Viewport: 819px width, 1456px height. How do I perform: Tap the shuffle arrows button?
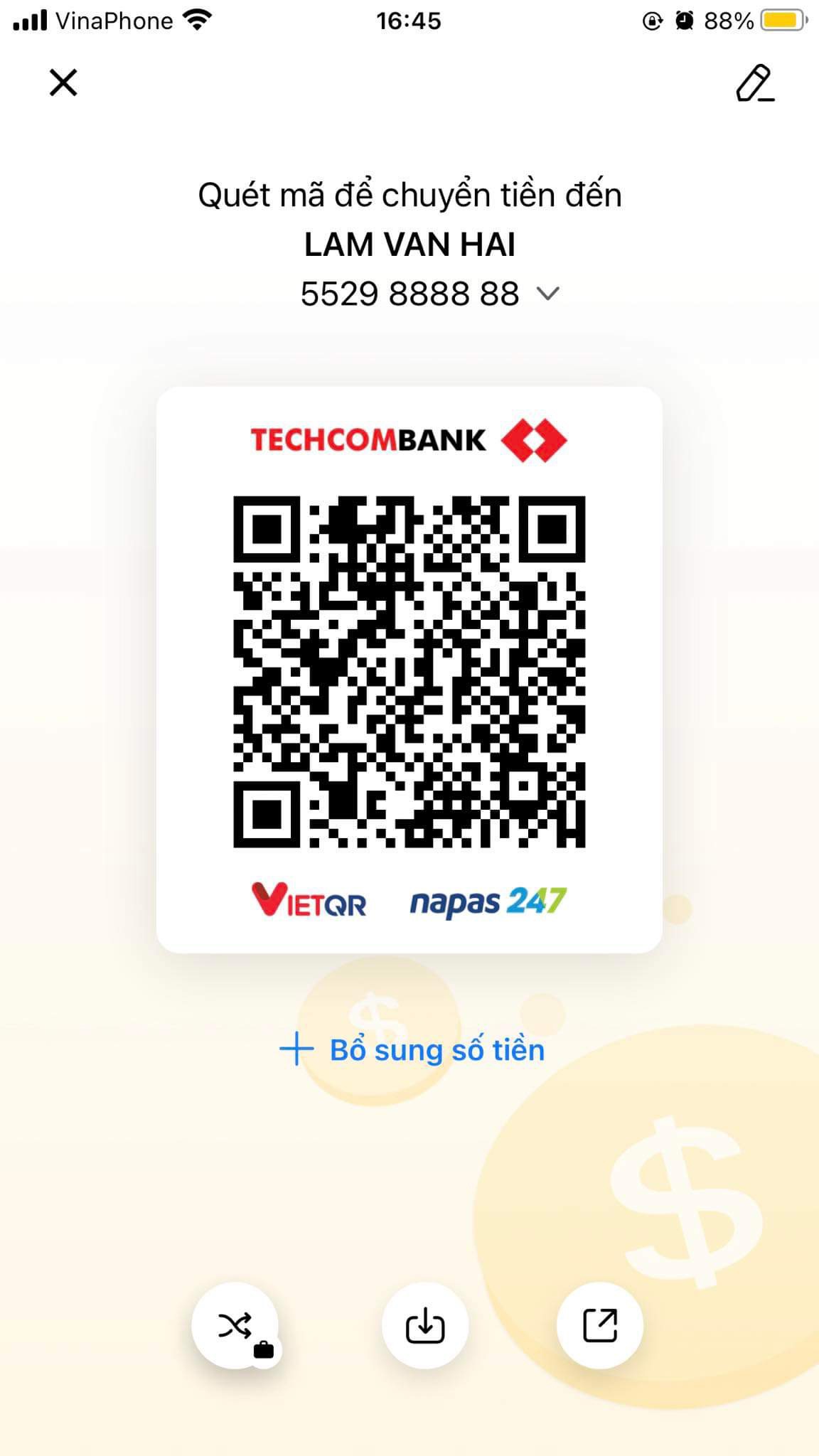pyautogui.click(x=235, y=1325)
